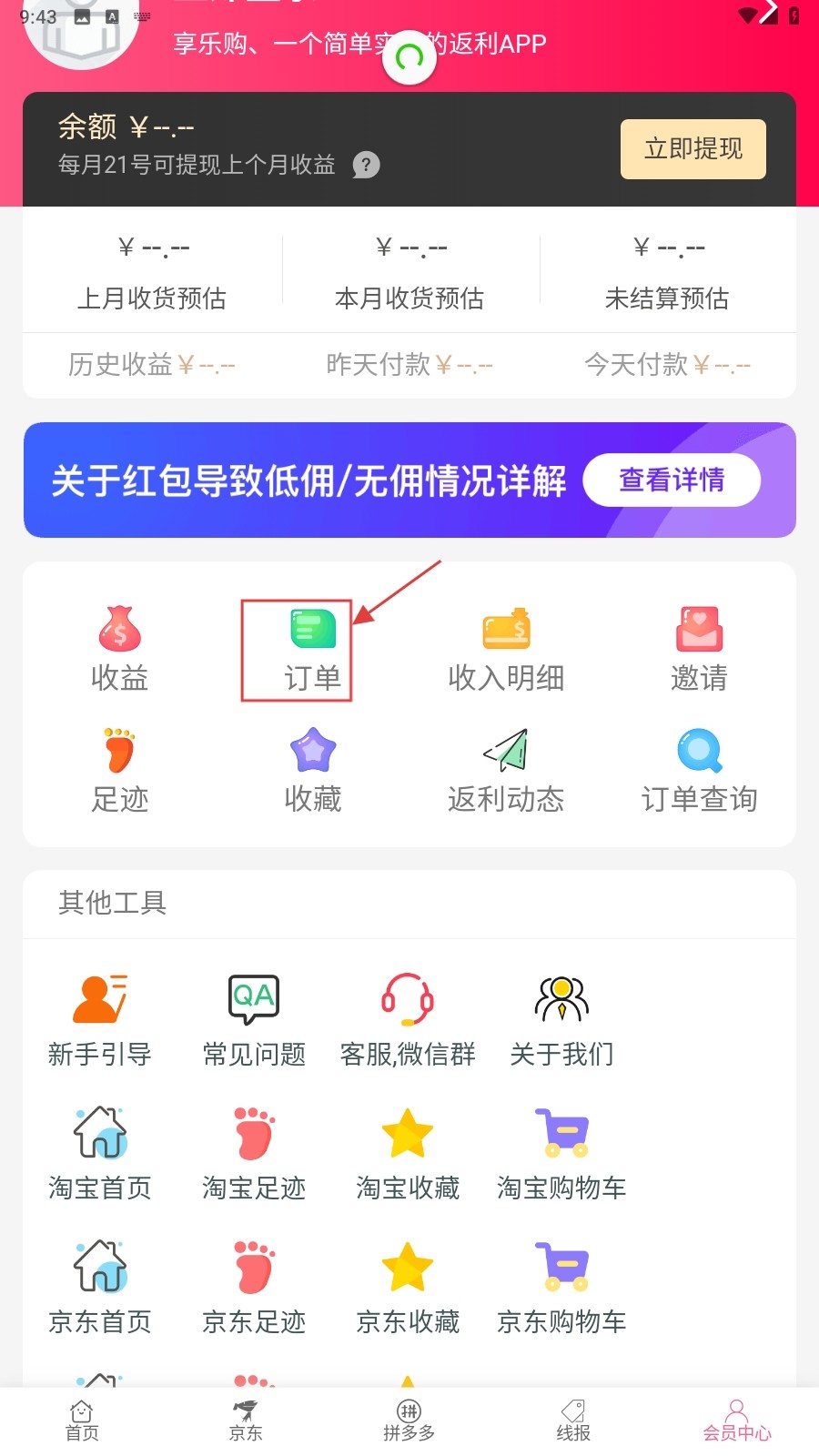The image size is (819, 1456).
Task: Open the 新手引导 beginner guide
Action: [100, 1020]
